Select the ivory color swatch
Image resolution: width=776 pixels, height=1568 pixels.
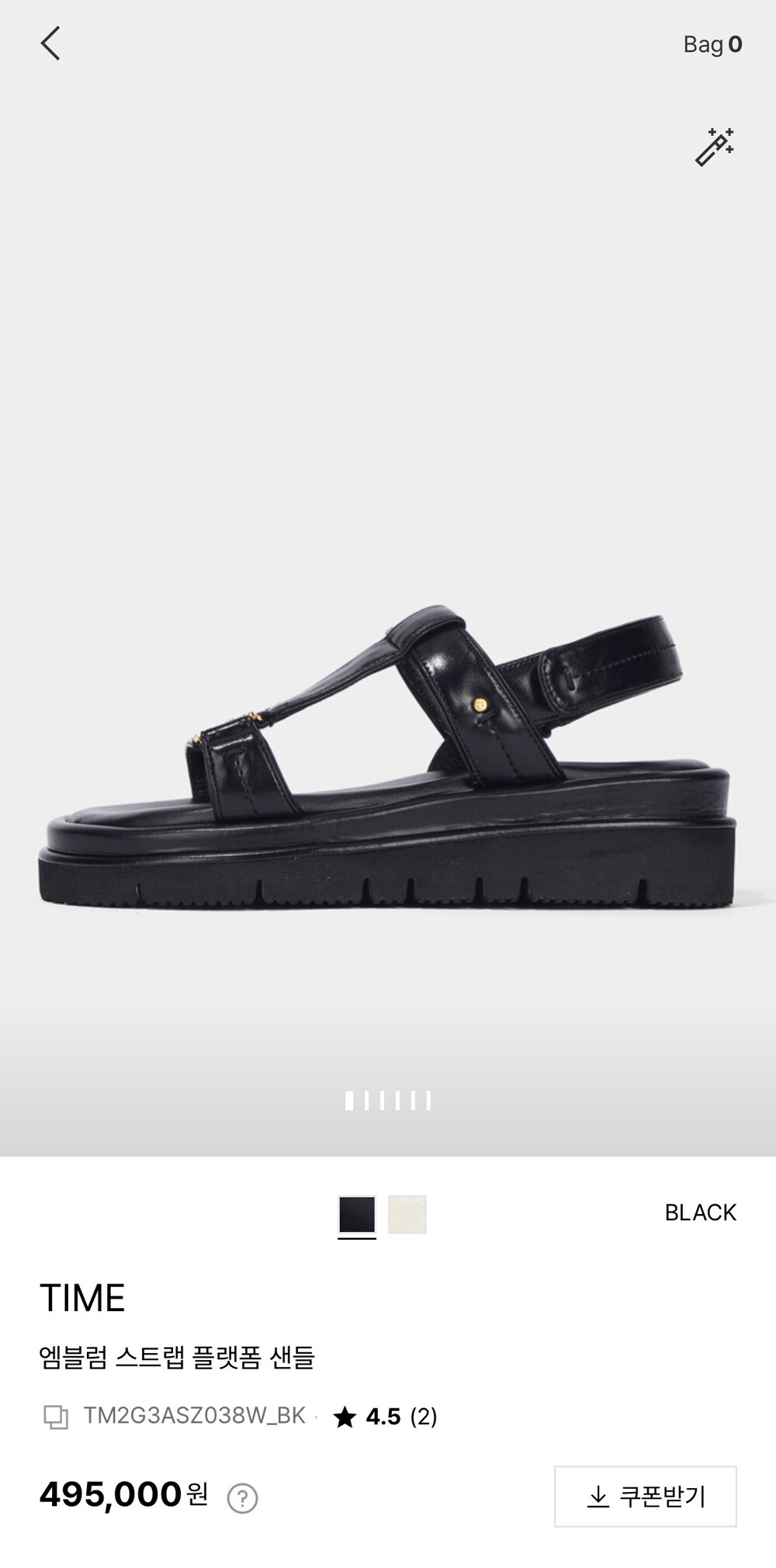click(x=407, y=1214)
